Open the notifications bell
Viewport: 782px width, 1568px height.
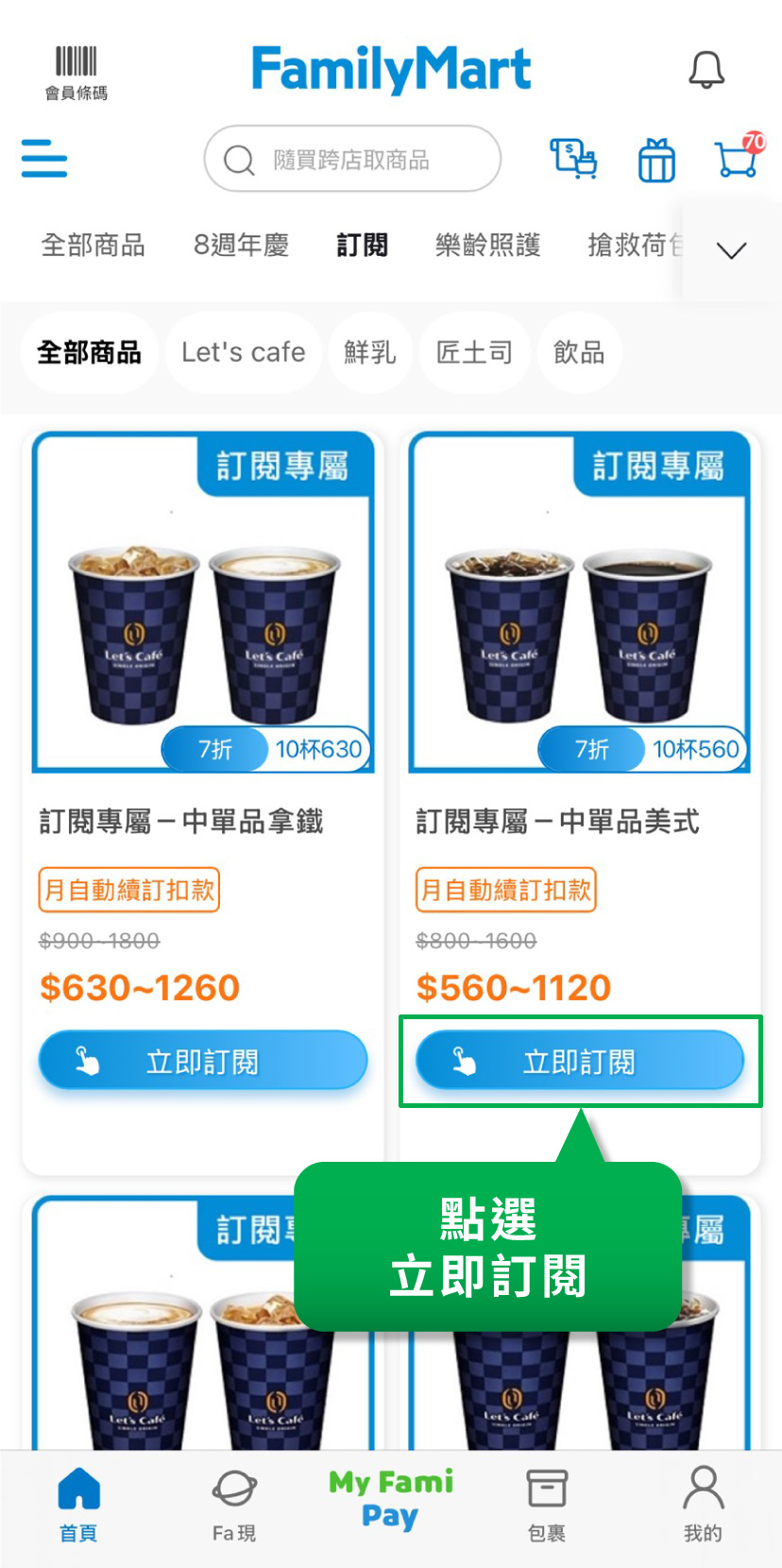tap(705, 70)
